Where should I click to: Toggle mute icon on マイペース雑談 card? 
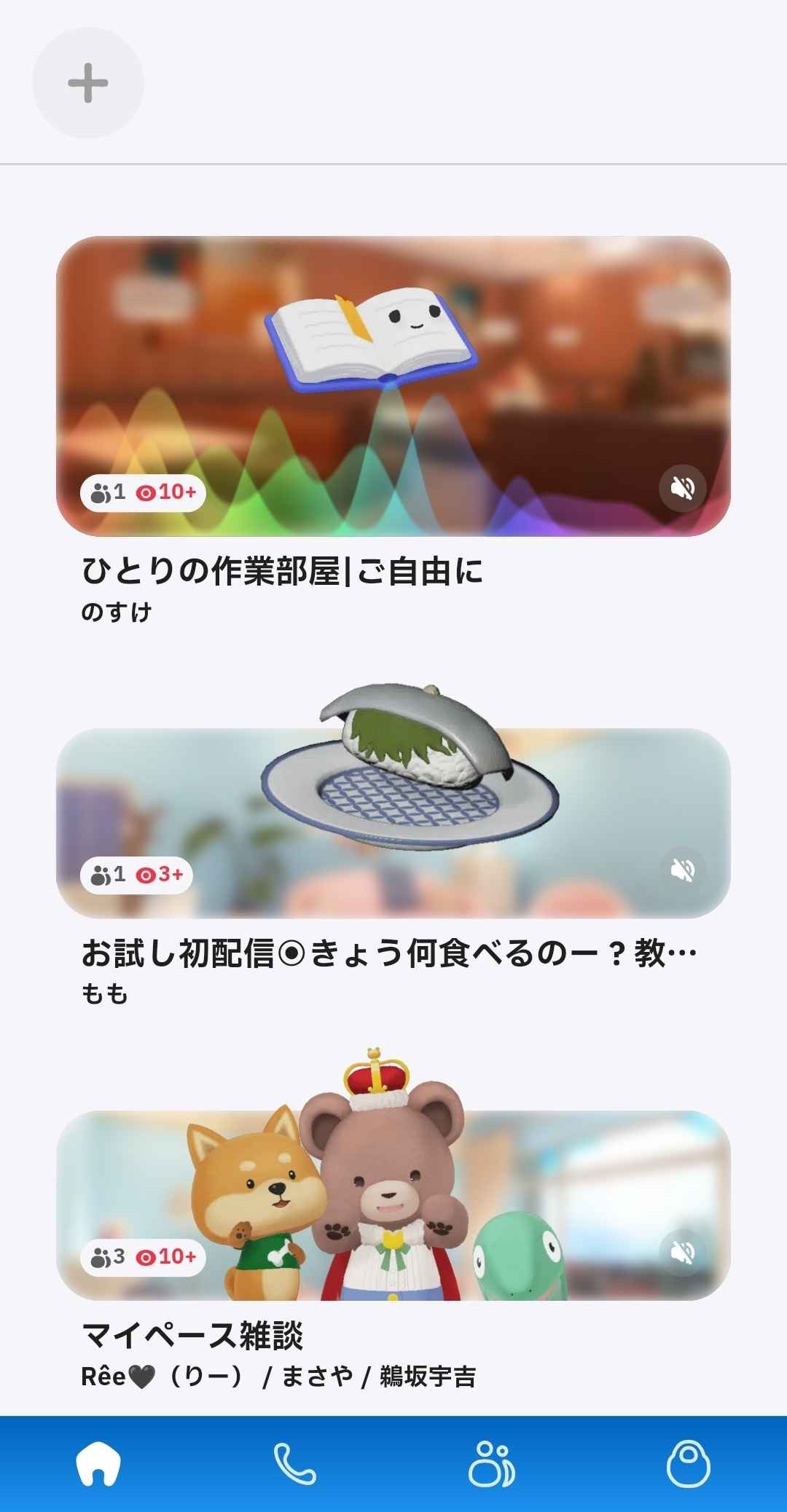point(682,1253)
